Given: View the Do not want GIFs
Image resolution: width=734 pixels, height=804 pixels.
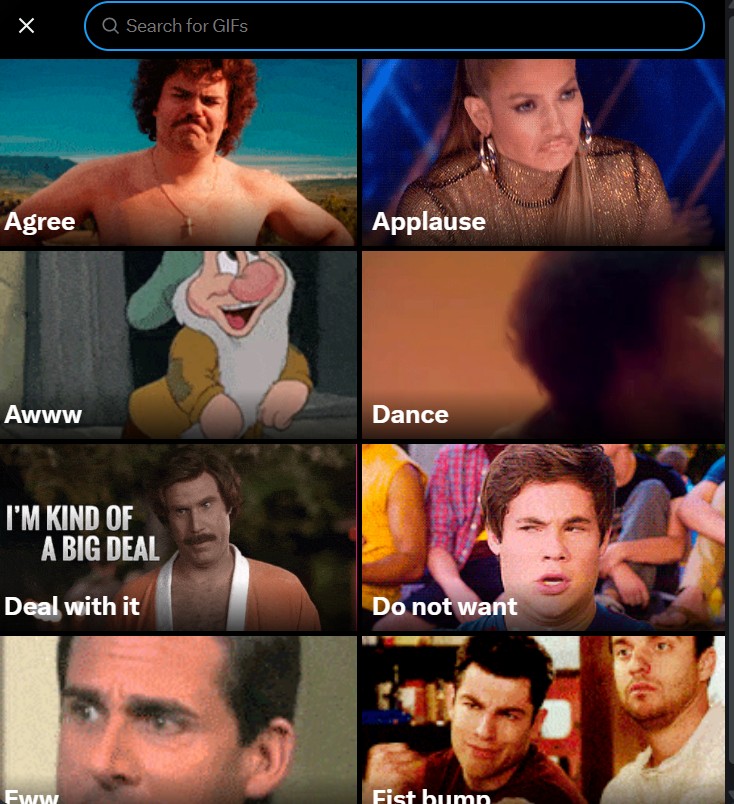Looking at the screenshot, I should [x=543, y=538].
